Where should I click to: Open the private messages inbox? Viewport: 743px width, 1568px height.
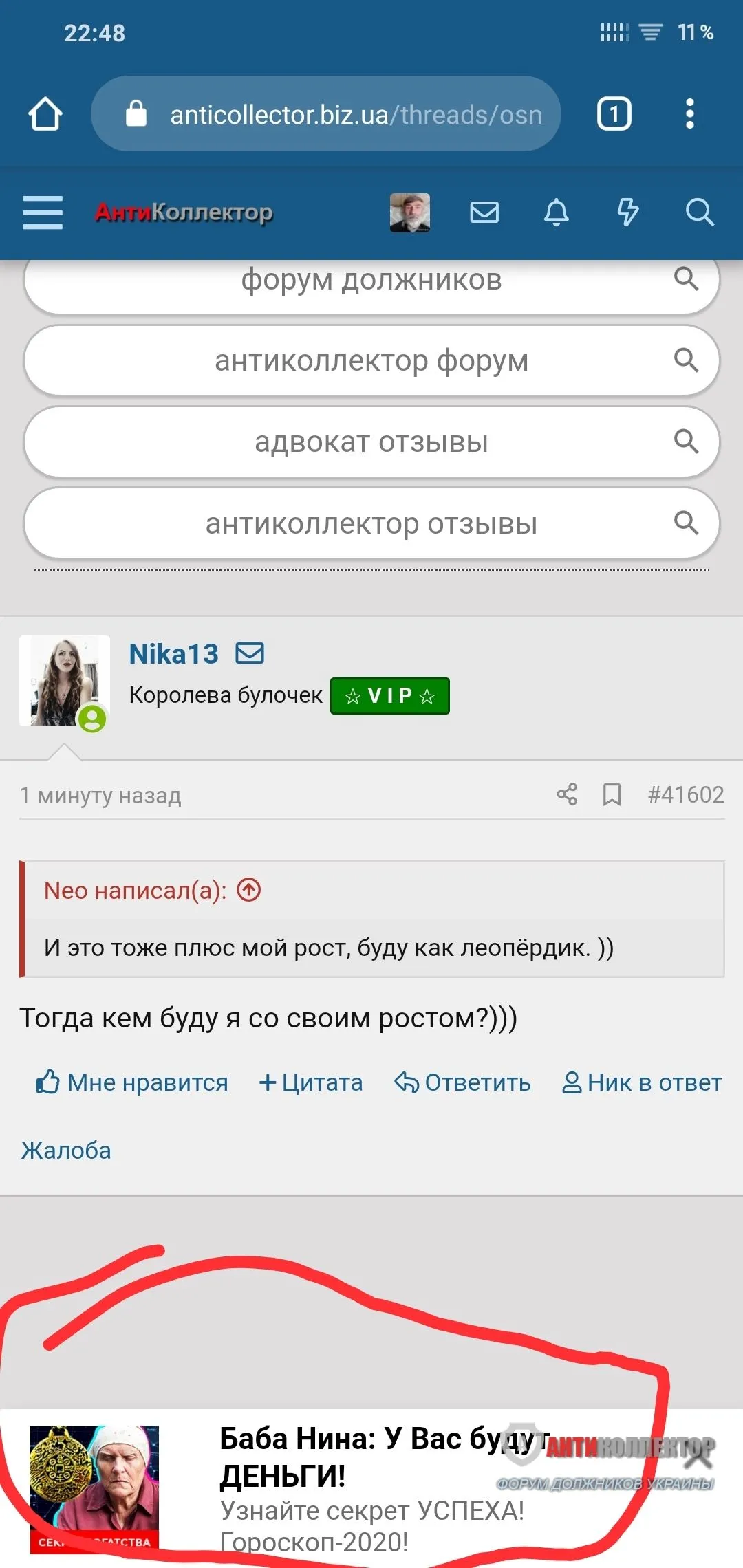pyautogui.click(x=484, y=212)
